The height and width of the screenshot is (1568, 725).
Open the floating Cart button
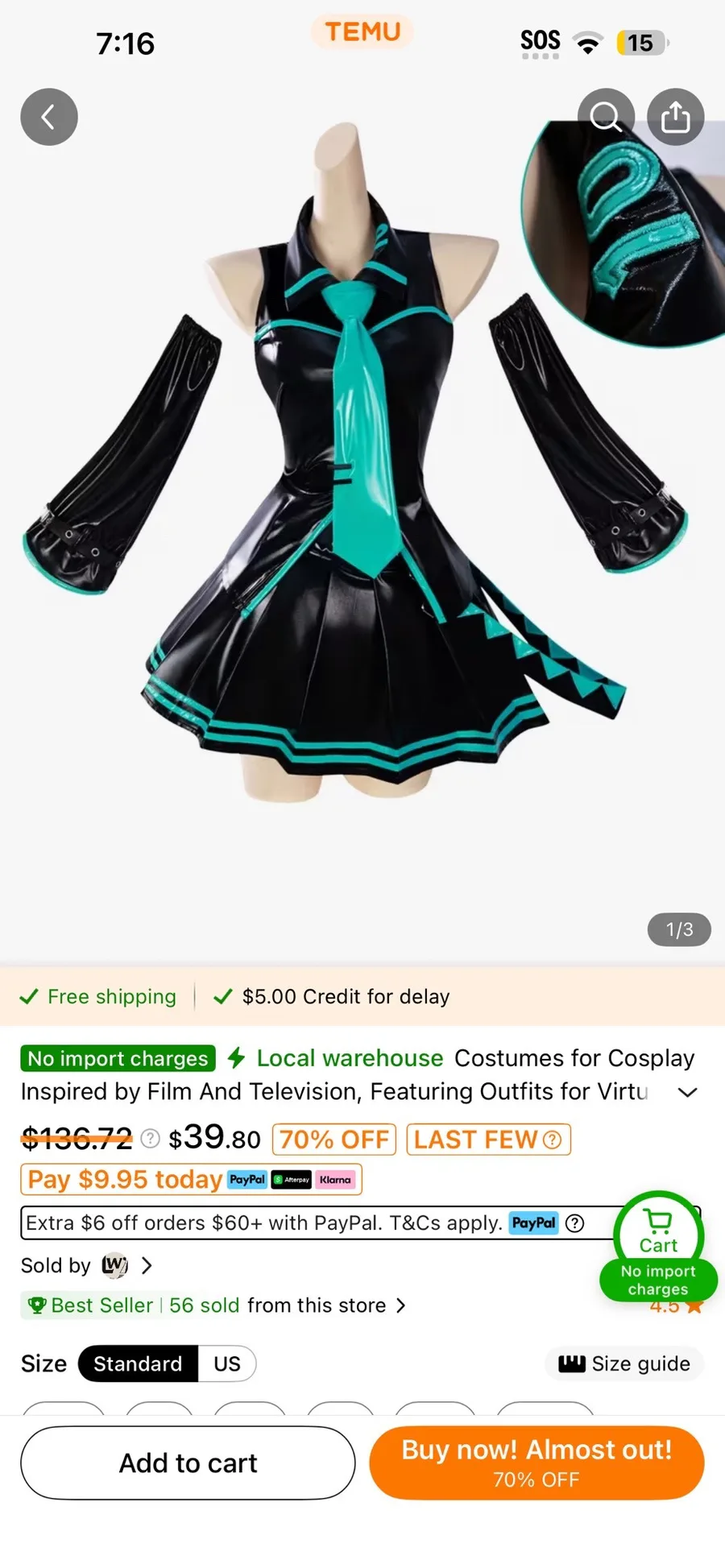tap(658, 1232)
